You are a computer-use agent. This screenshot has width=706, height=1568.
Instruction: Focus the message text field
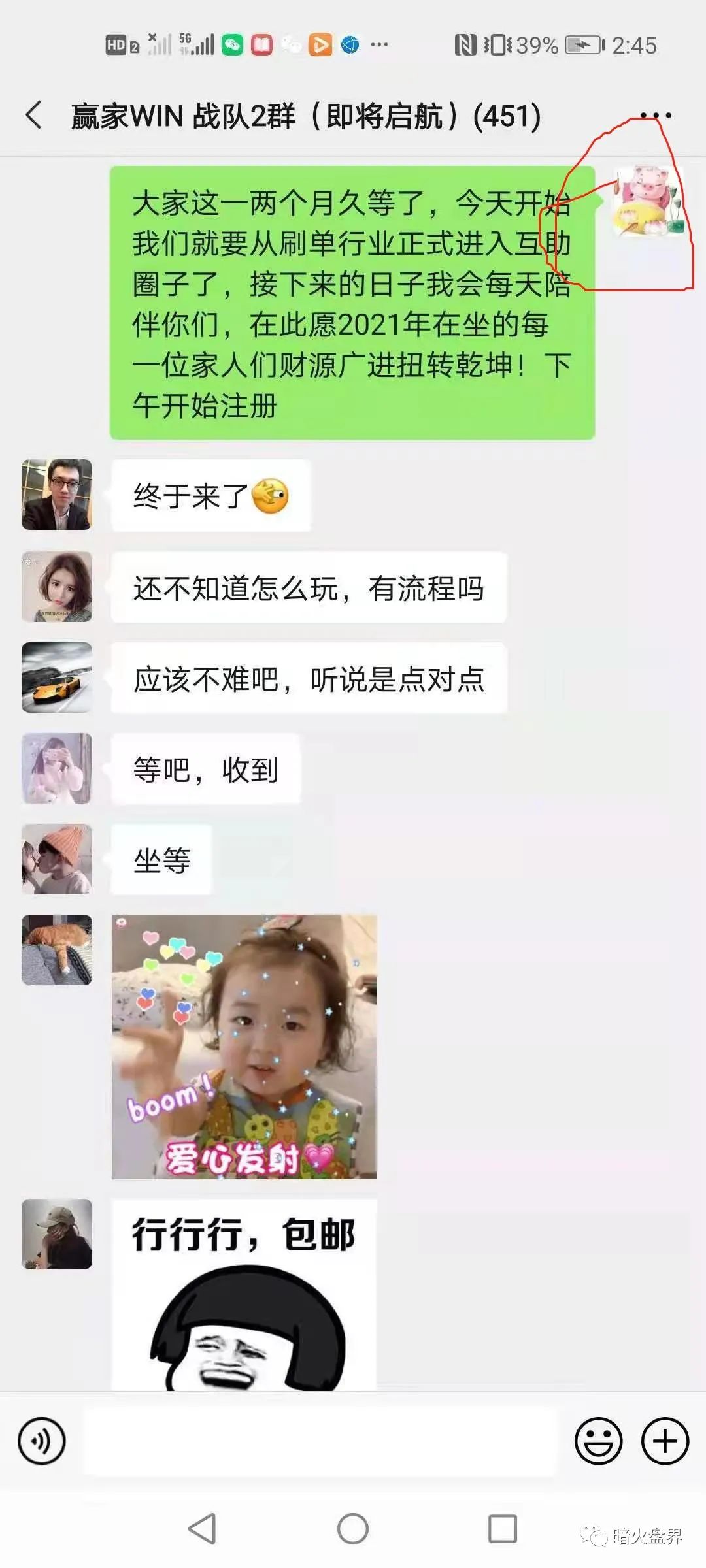pos(320,1441)
